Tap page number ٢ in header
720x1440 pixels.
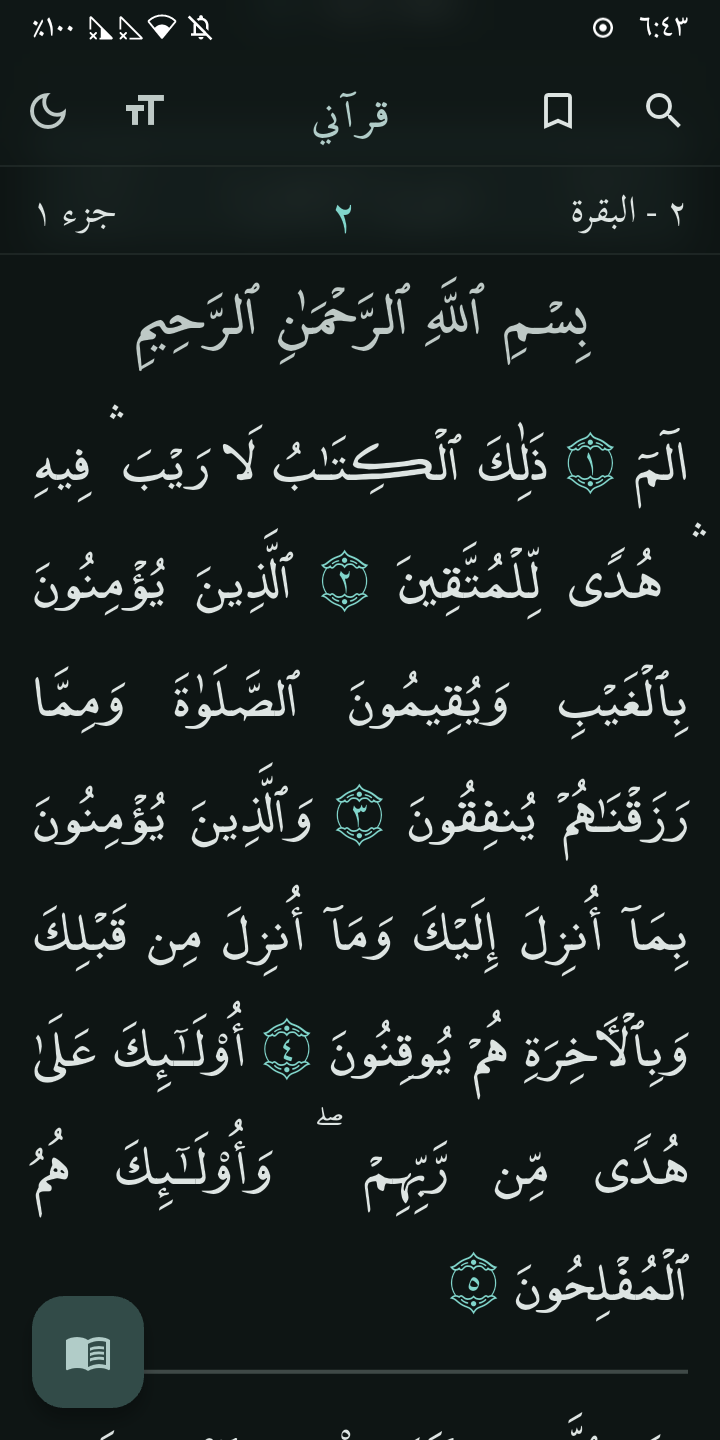pyautogui.click(x=343, y=216)
